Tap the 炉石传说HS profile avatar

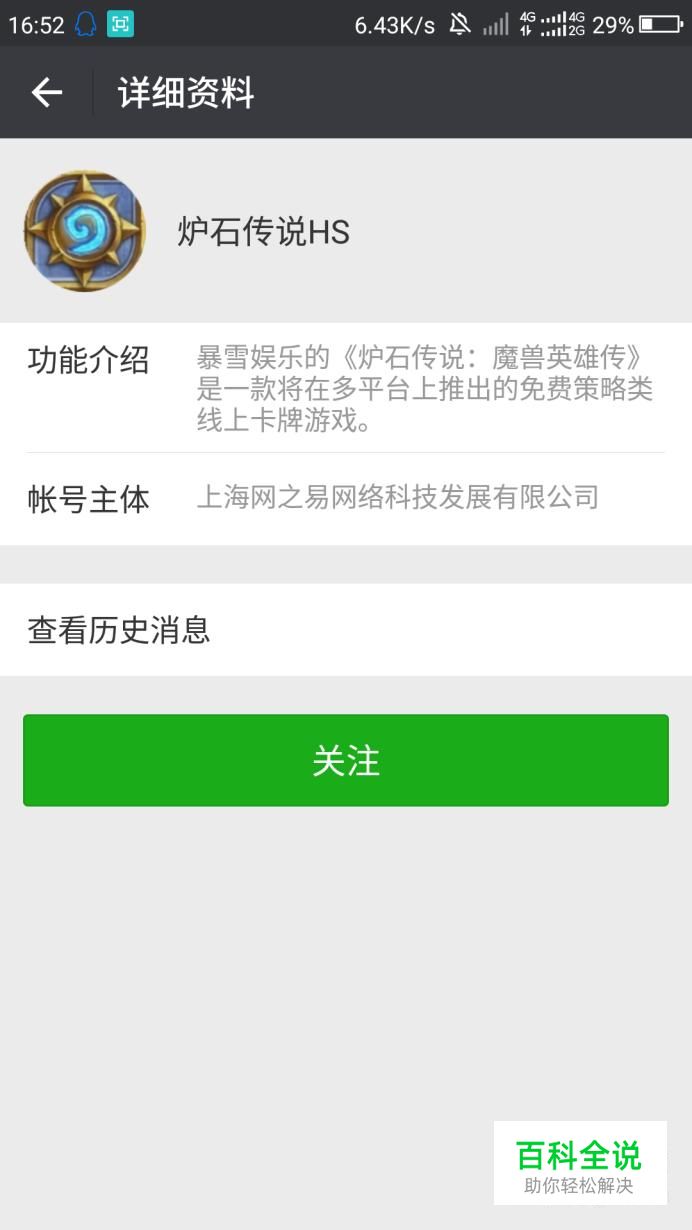(85, 231)
